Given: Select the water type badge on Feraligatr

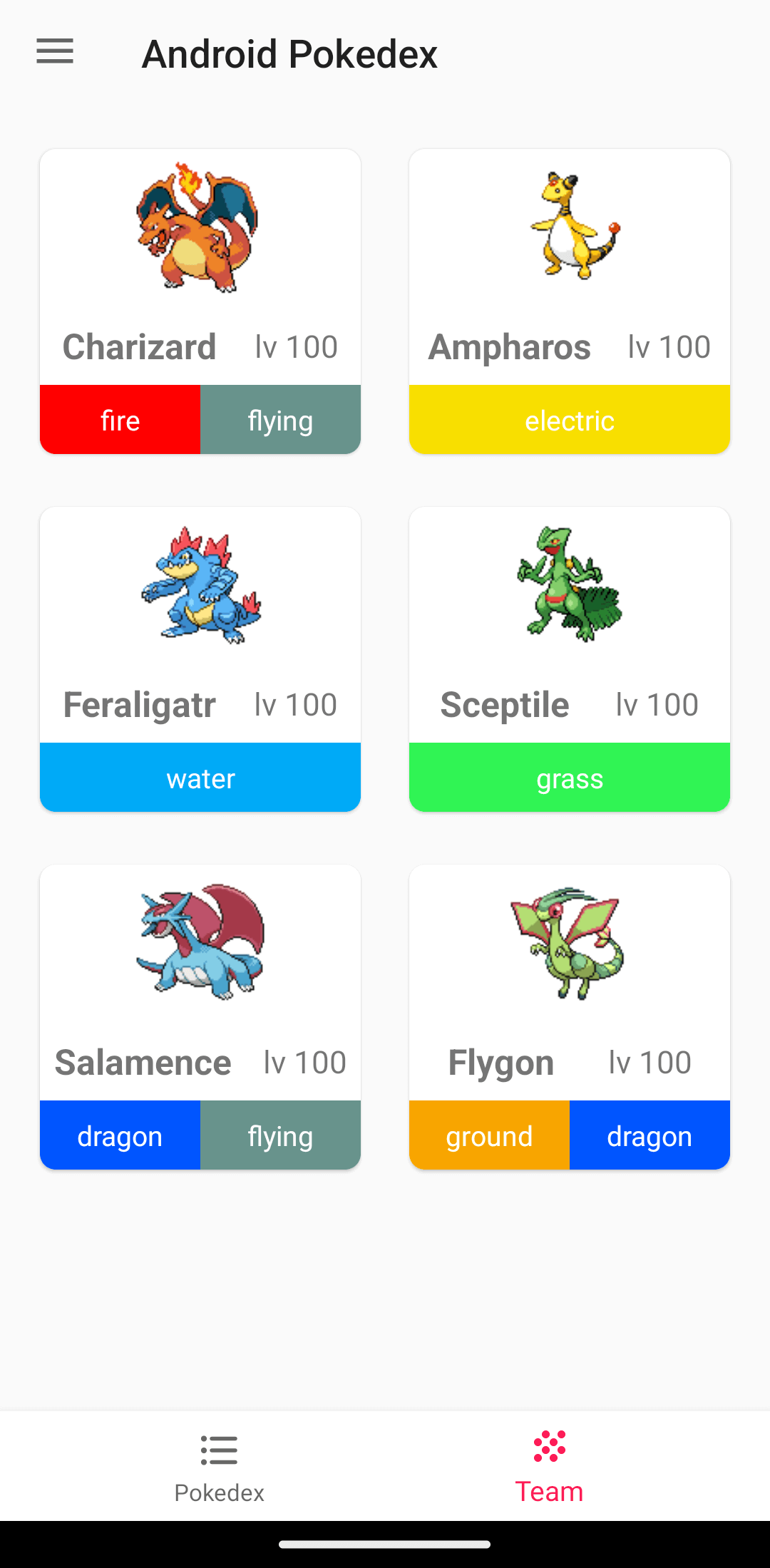Looking at the screenshot, I should pyautogui.click(x=200, y=778).
